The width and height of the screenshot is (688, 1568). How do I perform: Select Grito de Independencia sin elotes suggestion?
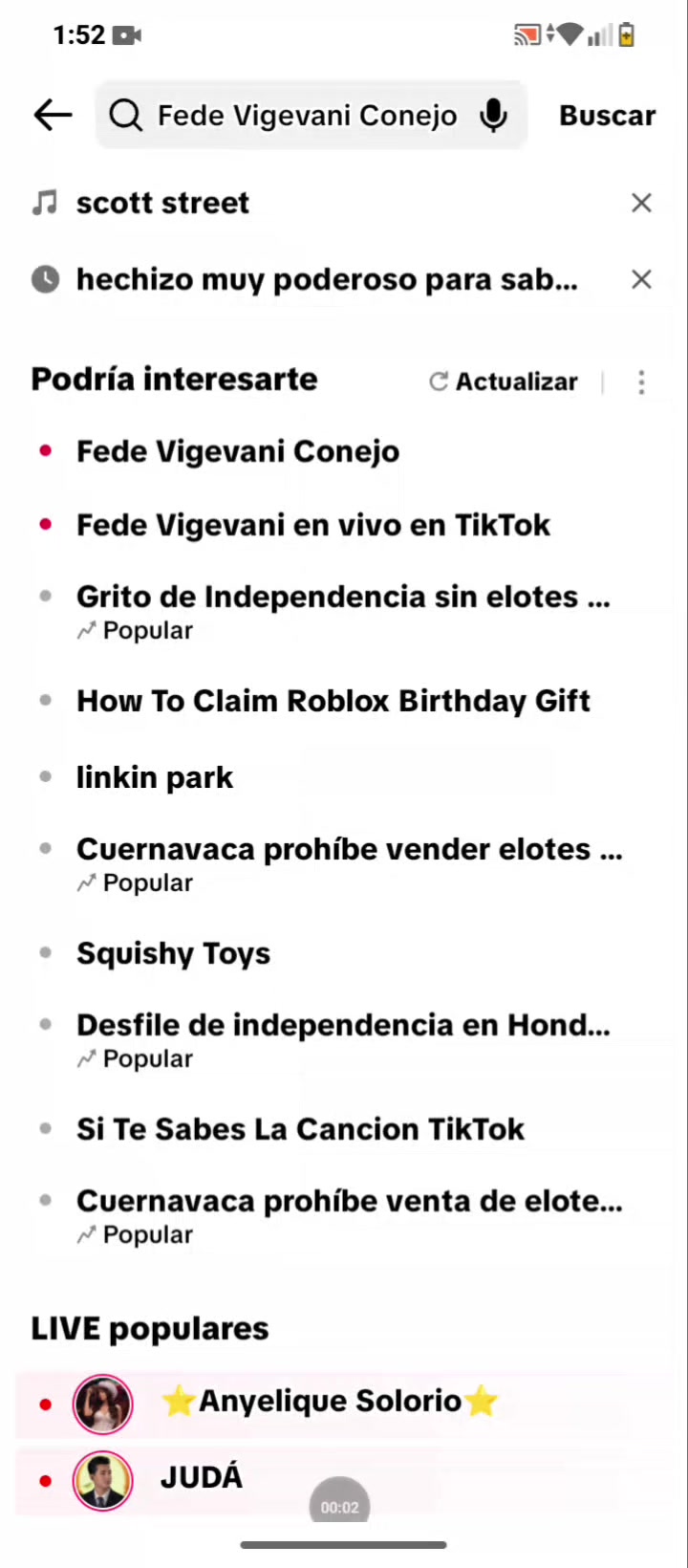click(x=343, y=610)
